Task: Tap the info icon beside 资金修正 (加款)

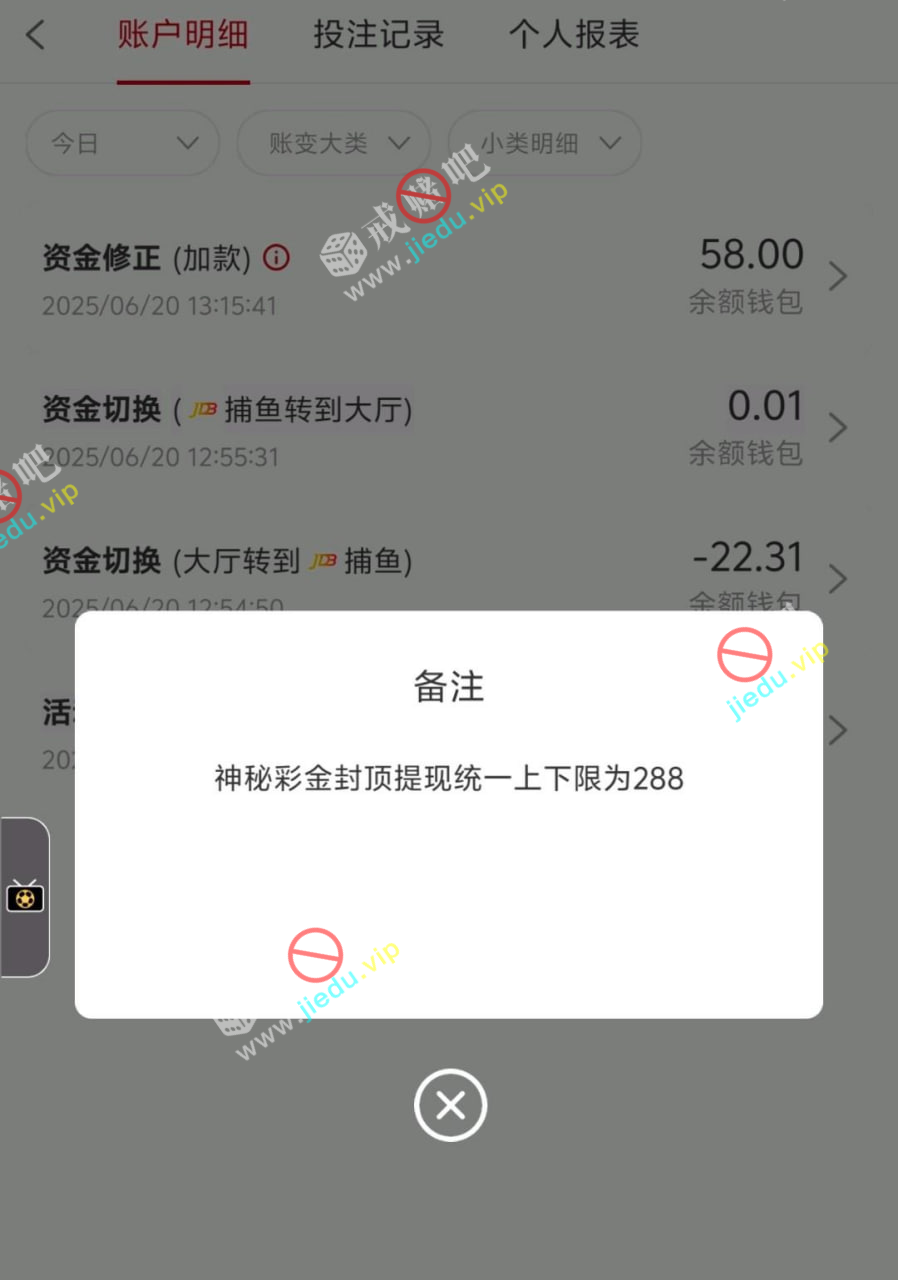Action: pyautogui.click(x=276, y=259)
